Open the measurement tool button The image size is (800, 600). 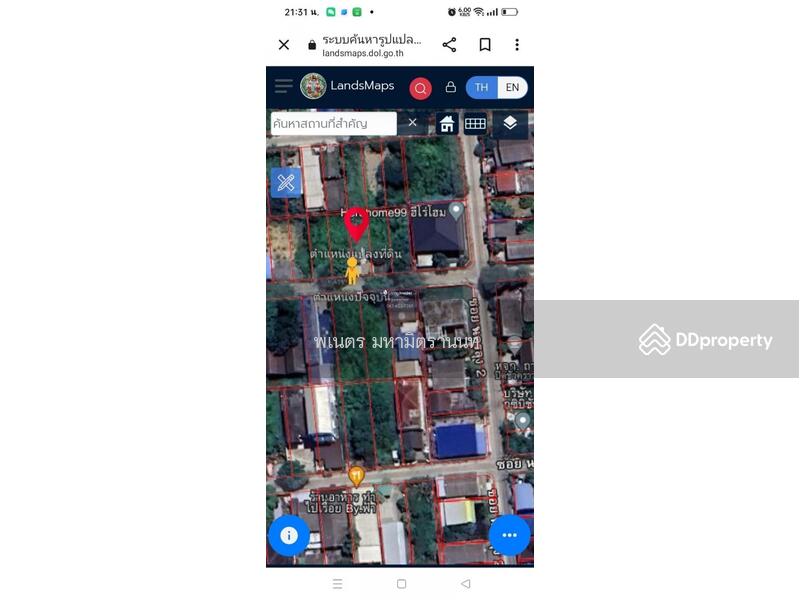click(x=286, y=182)
